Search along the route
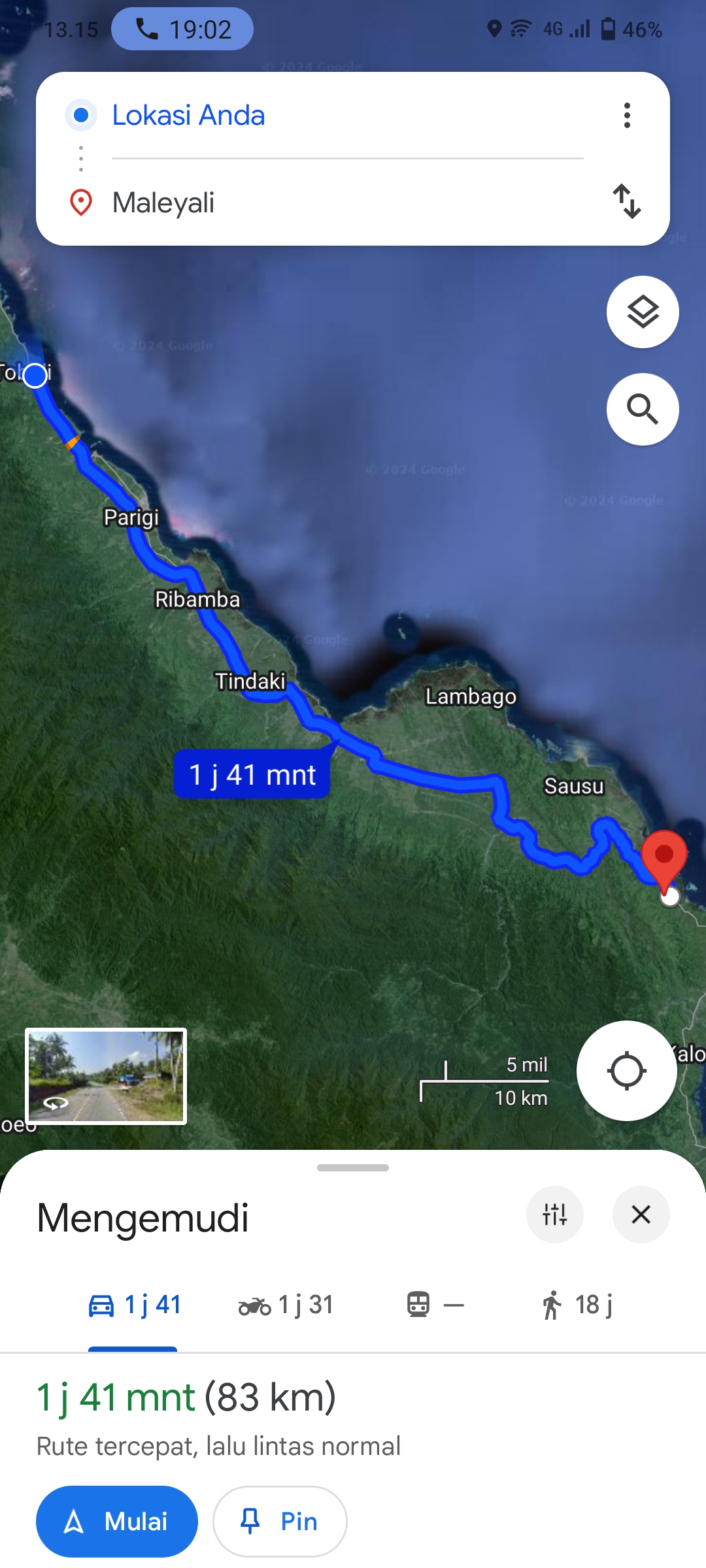 pyautogui.click(x=643, y=410)
